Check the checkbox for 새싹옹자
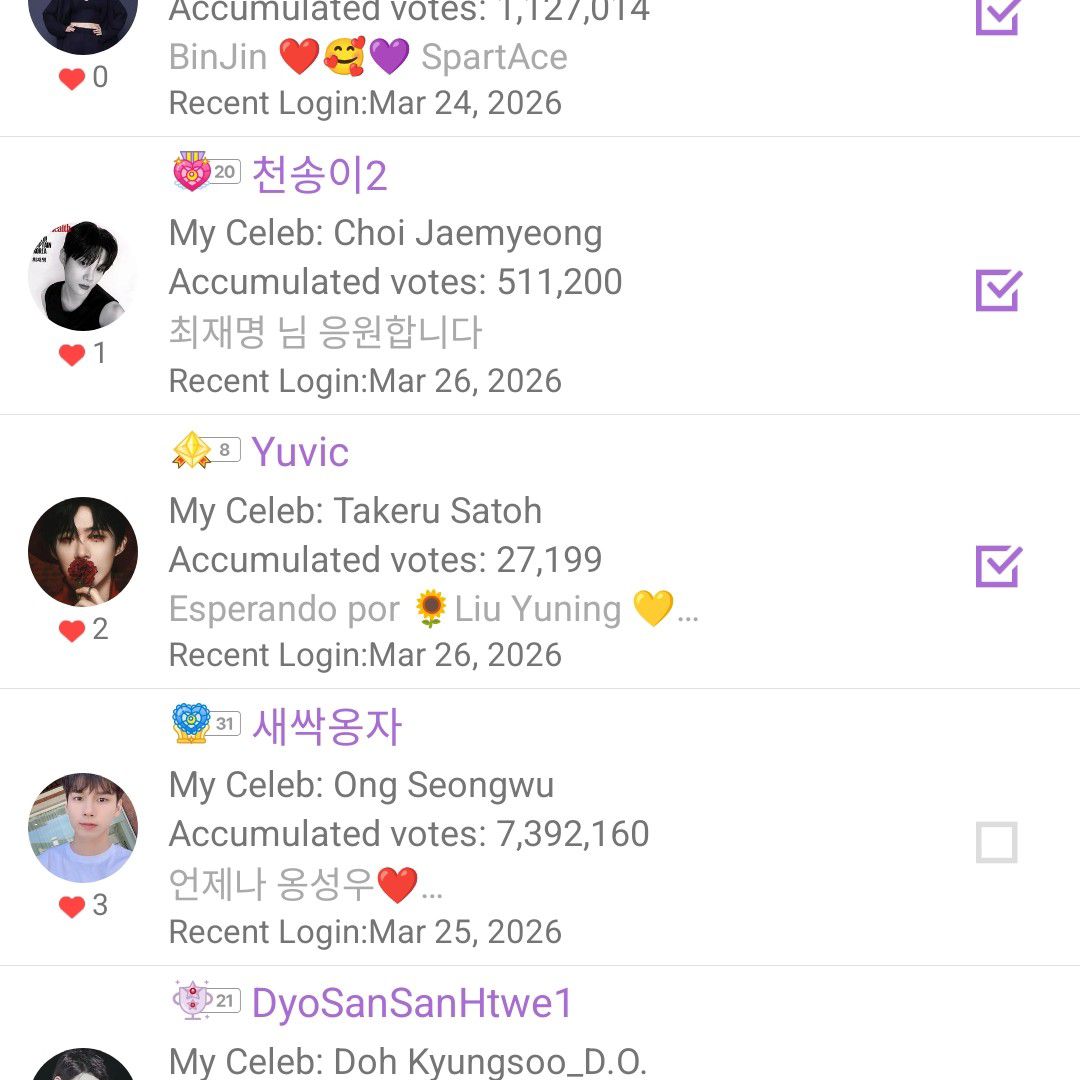 pos(997,843)
